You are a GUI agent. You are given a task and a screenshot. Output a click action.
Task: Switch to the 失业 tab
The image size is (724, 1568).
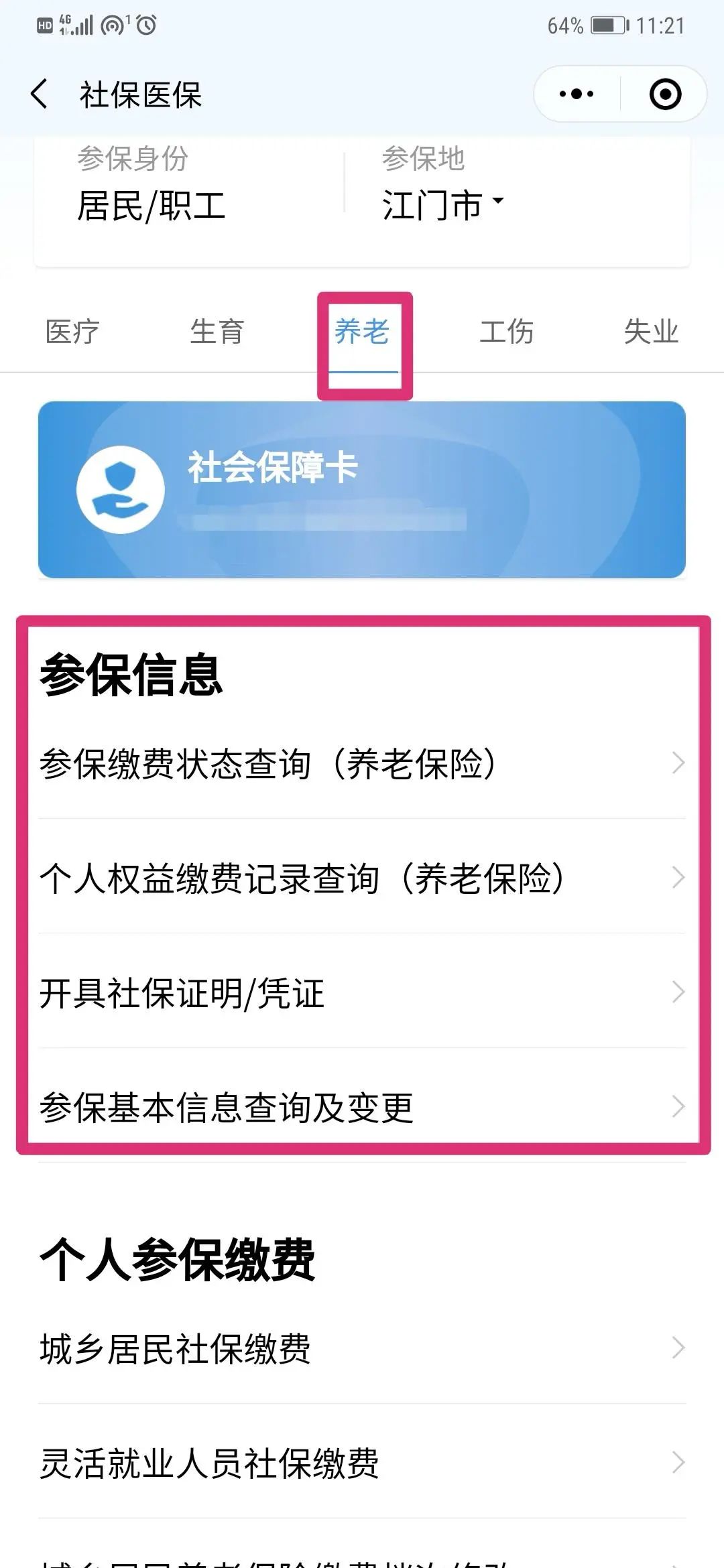(x=651, y=332)
